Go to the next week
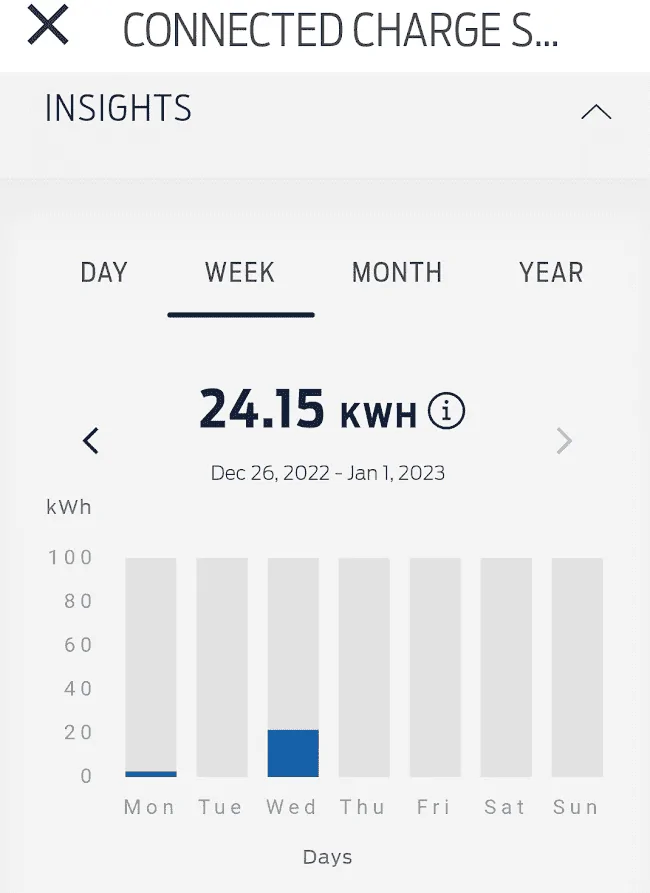Image resolution: width=650 pixels, height=893 pixels. (564, 440)
